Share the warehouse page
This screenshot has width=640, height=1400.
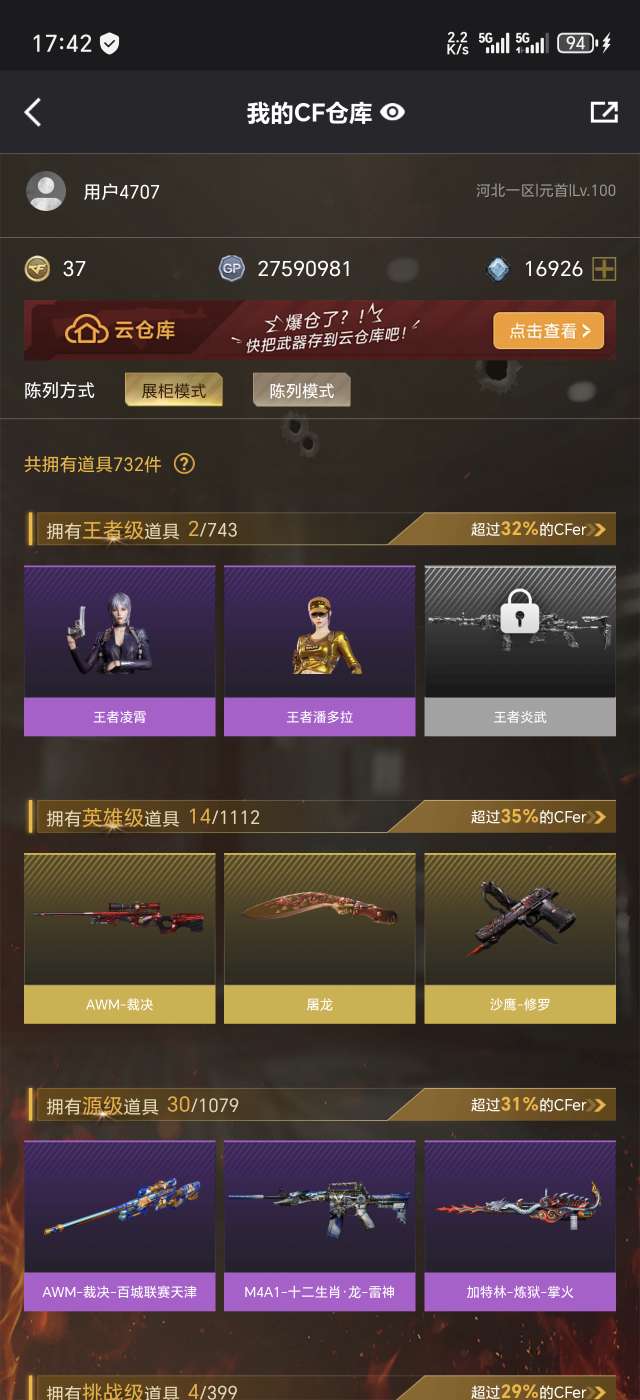(604, 112)
